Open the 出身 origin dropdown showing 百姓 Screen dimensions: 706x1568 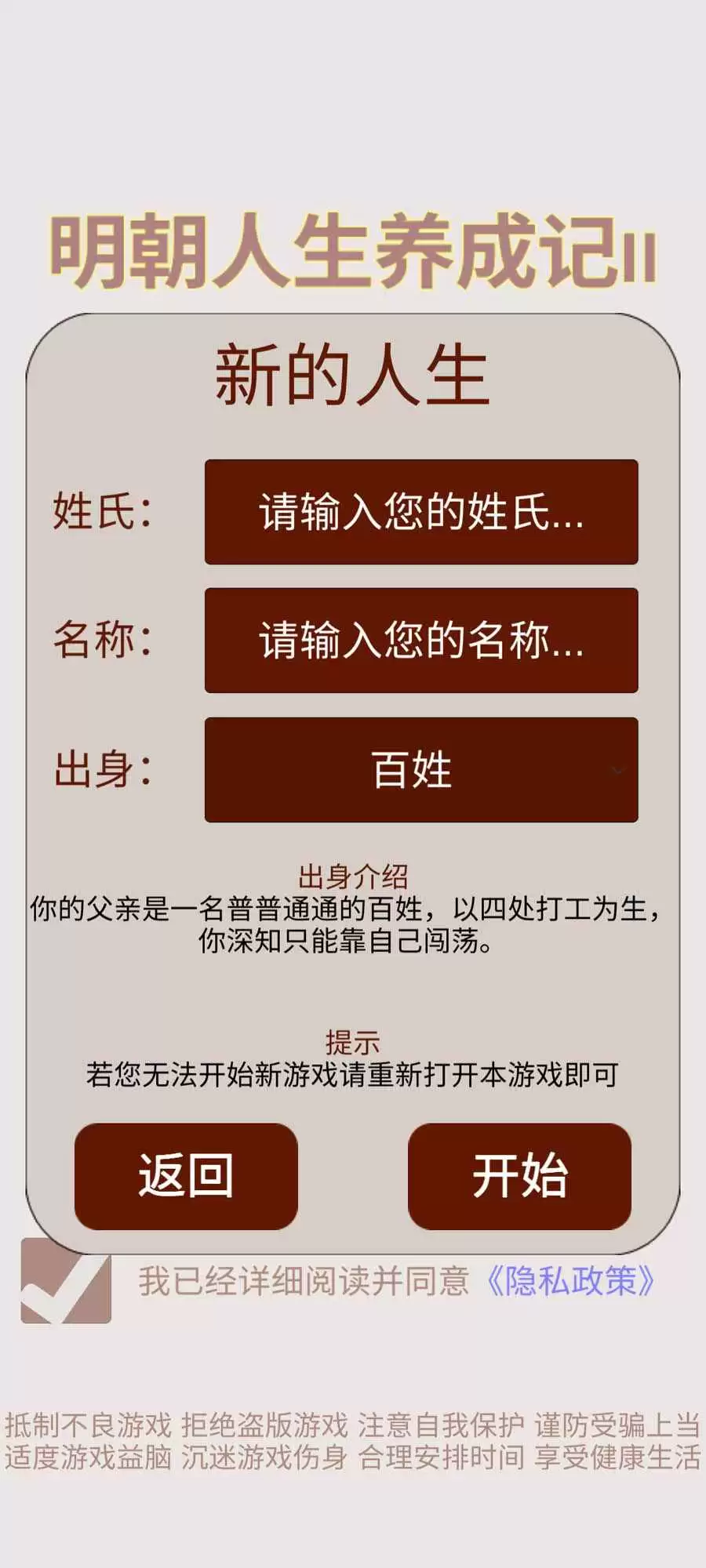pyautogui.click(x=421, y=768)
